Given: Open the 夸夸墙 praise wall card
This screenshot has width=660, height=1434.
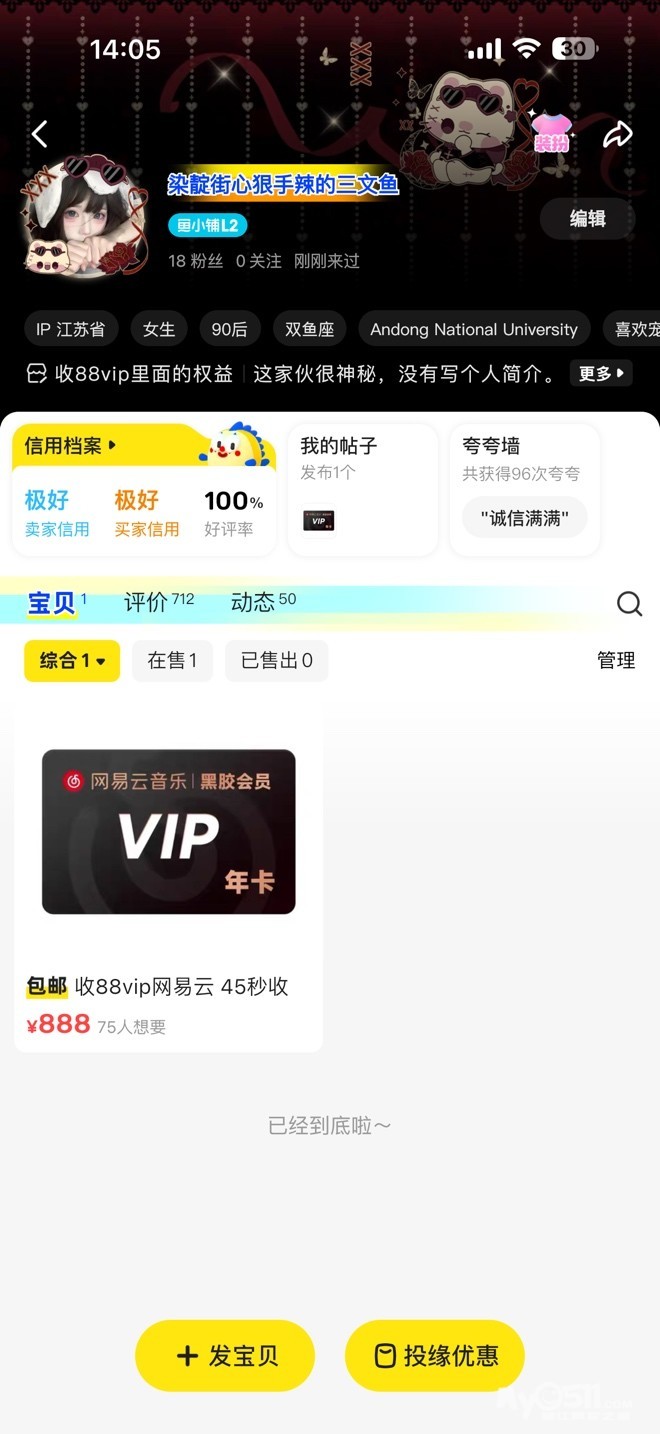Looking at the screenshot, I should [x=524, y=489].
